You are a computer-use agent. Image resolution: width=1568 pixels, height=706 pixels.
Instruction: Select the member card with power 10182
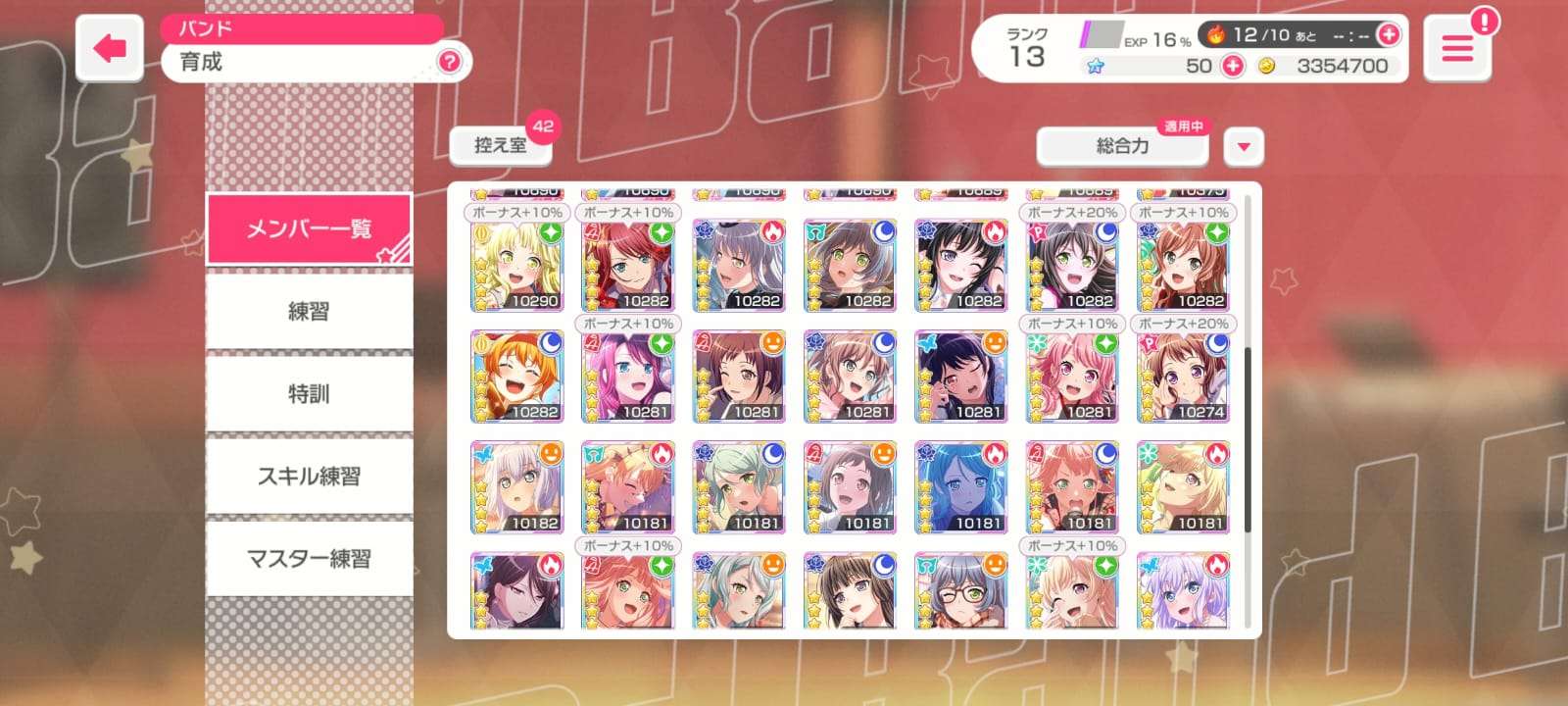pyautogui.click(x=516, y=487)
